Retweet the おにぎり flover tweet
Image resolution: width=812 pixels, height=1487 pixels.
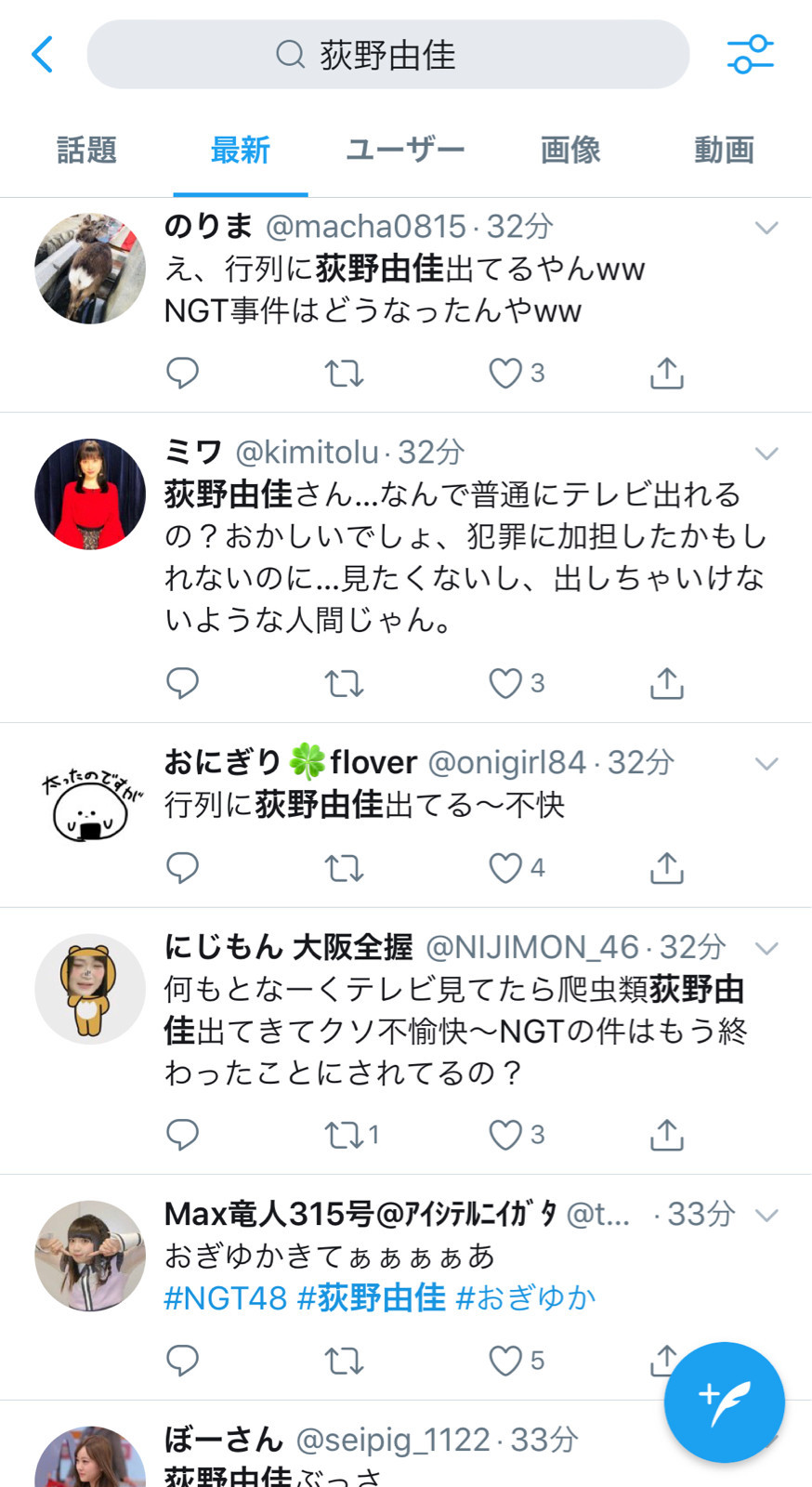pyautogui.click(x=344, y=869)
